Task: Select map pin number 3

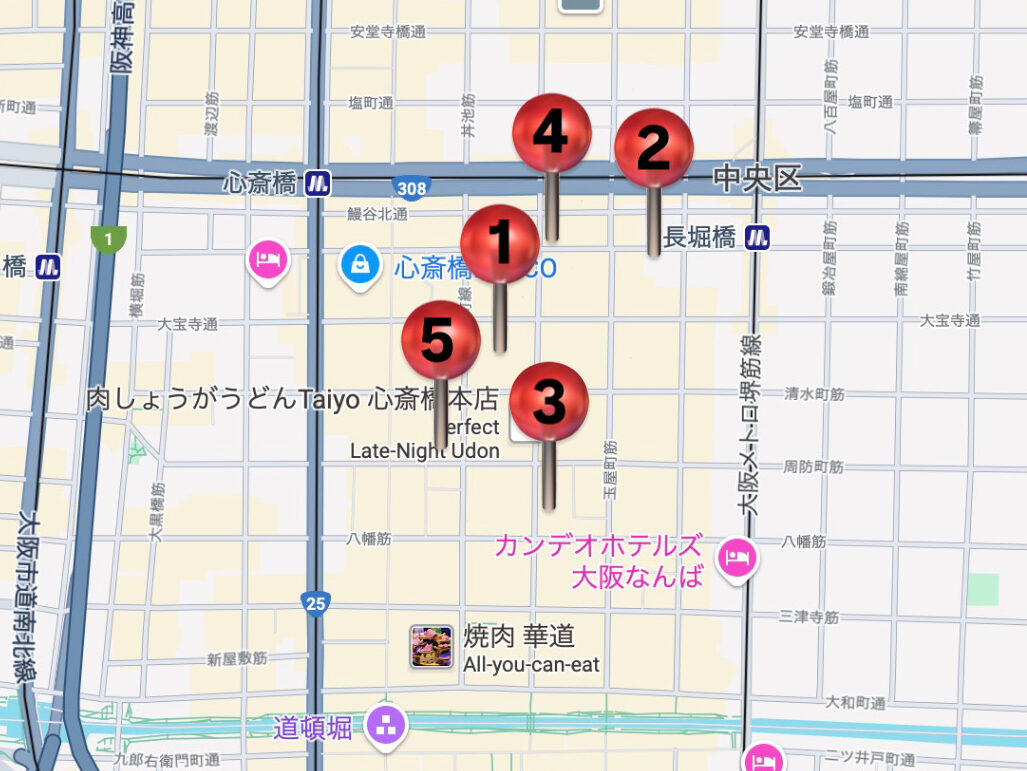Action: click(x=549, y=402)
